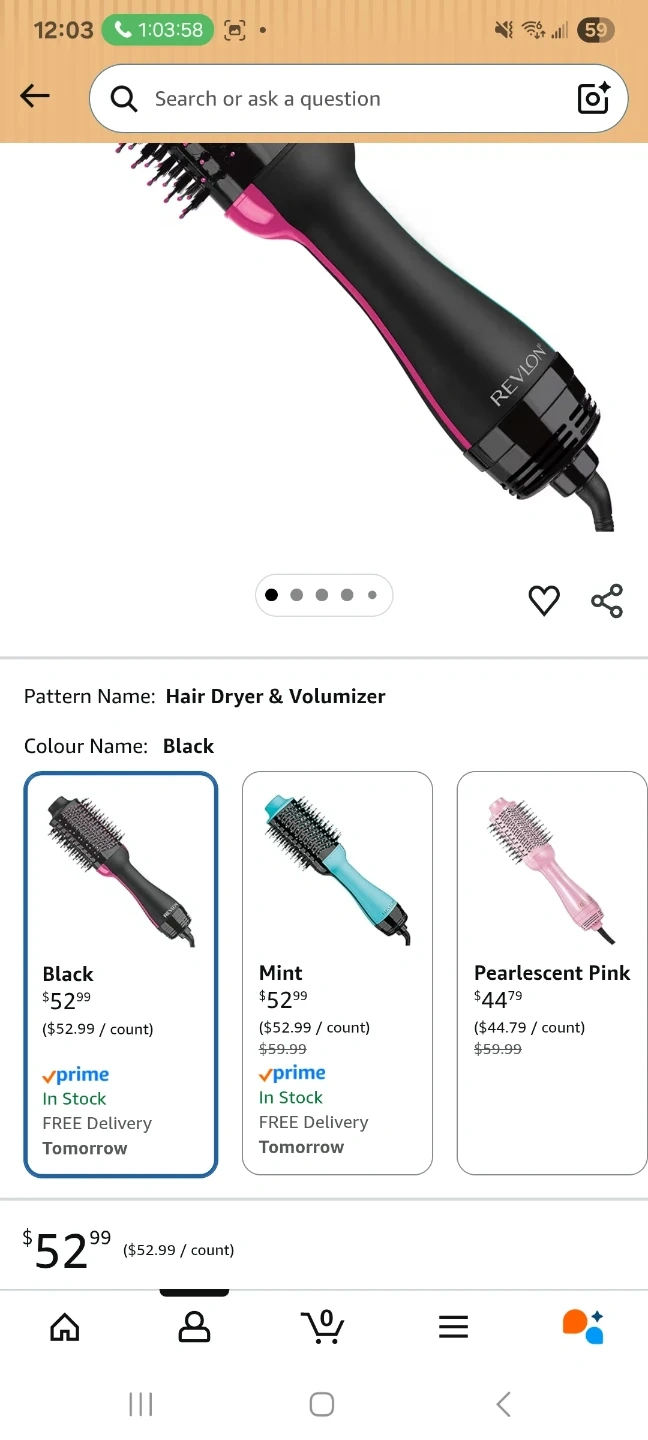648x1440 pixels.
Task: Open the shopping cart
Action: click(x=323, y=1327)
